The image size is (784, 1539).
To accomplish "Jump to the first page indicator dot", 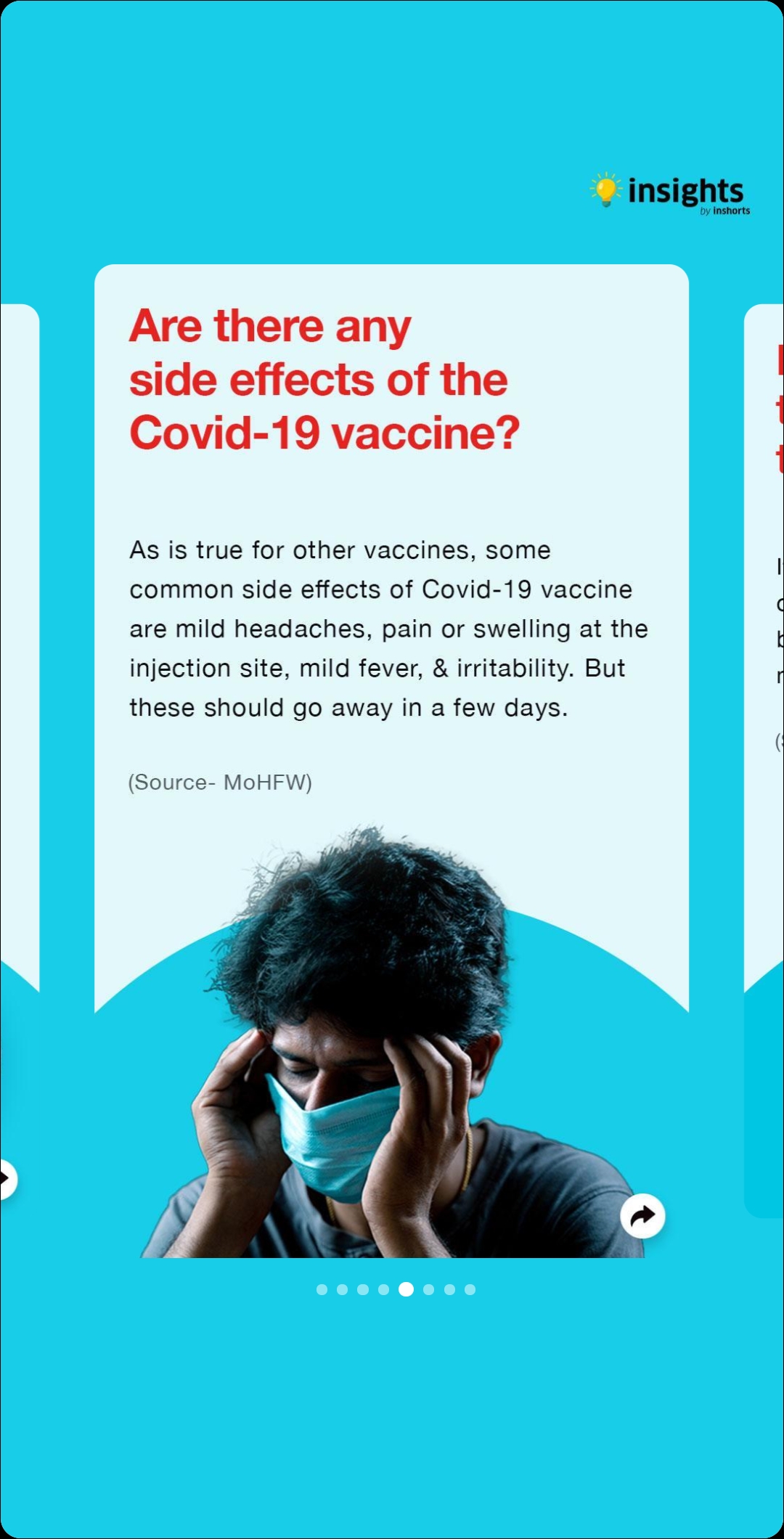I will click(x=322, y=1289).
